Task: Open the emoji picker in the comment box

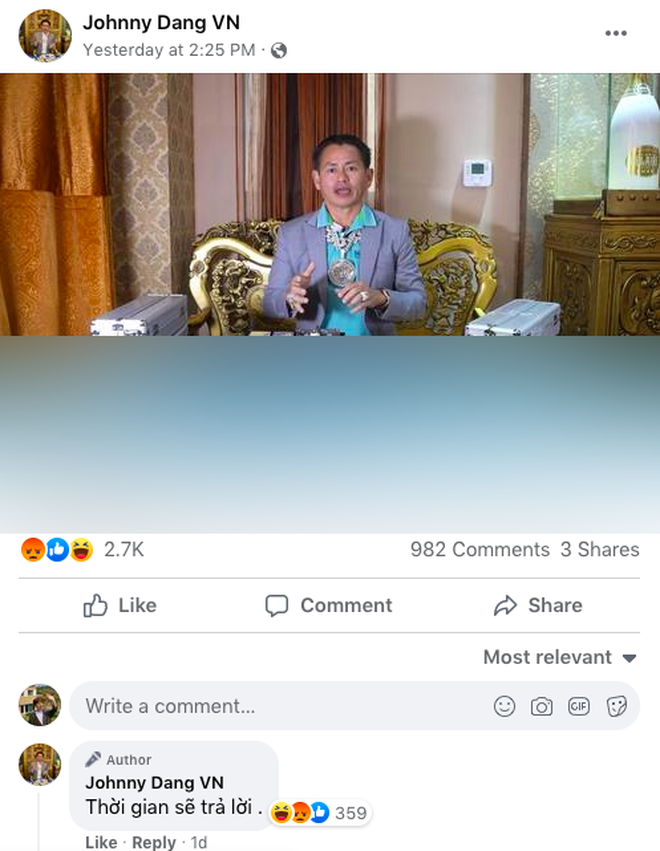Action: [505, 706]
